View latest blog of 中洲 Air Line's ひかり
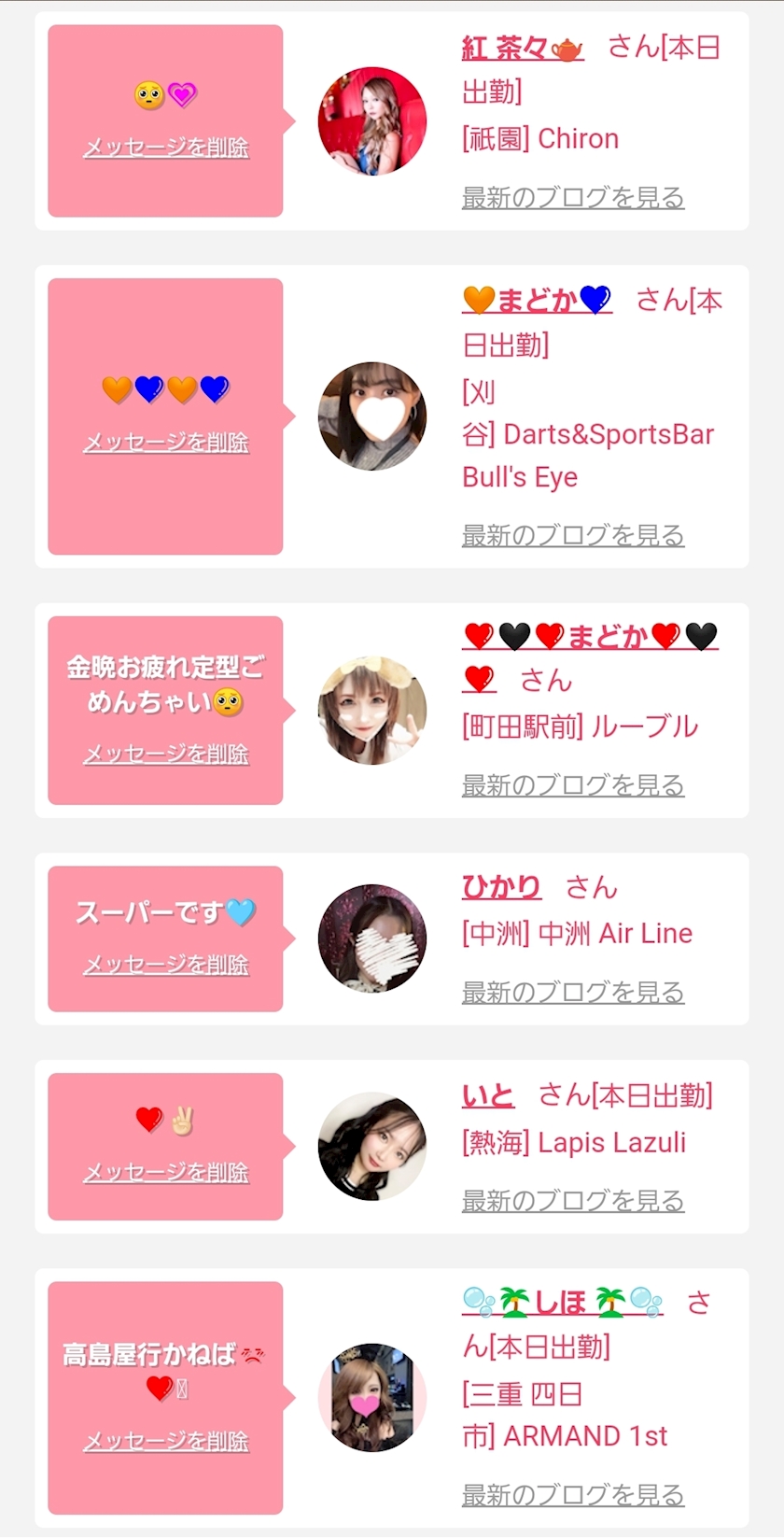784x1538 pixels. (573, 992)
